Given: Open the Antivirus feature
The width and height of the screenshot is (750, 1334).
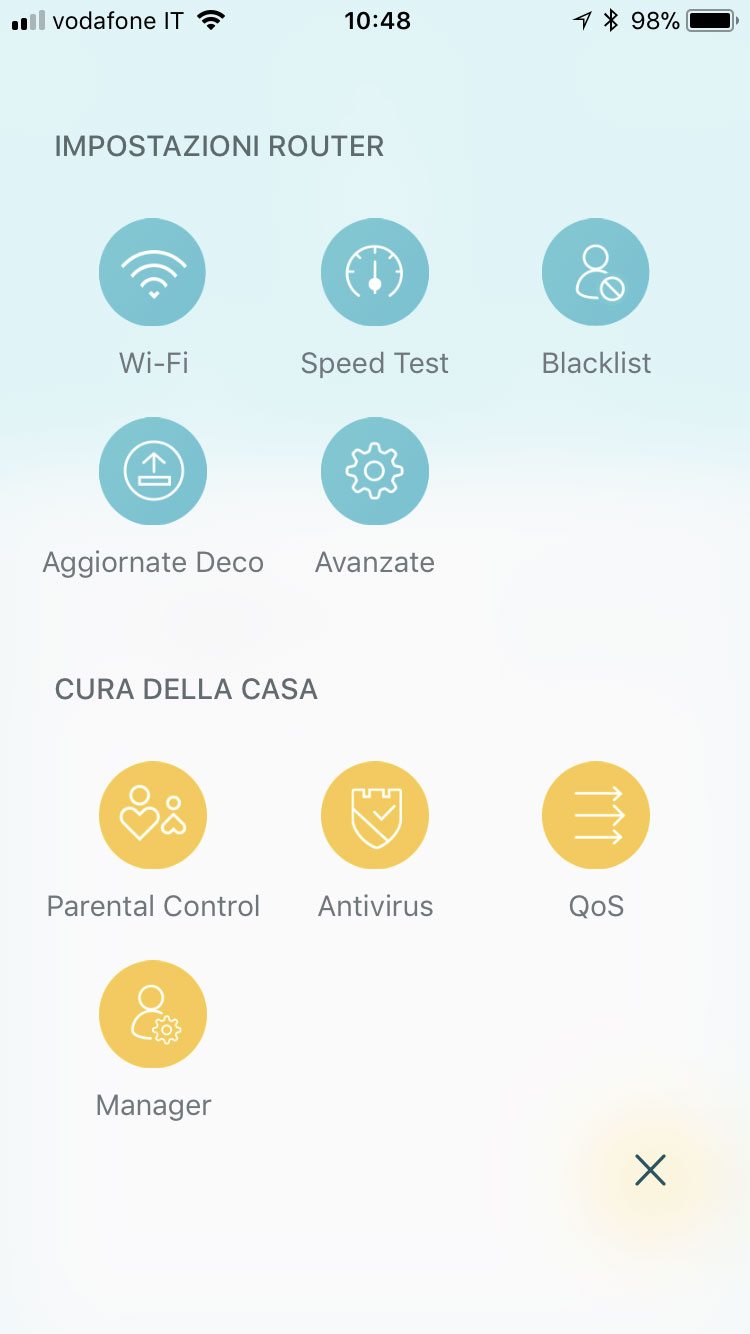Looking at the screenshot, I should tap(375, 815).
